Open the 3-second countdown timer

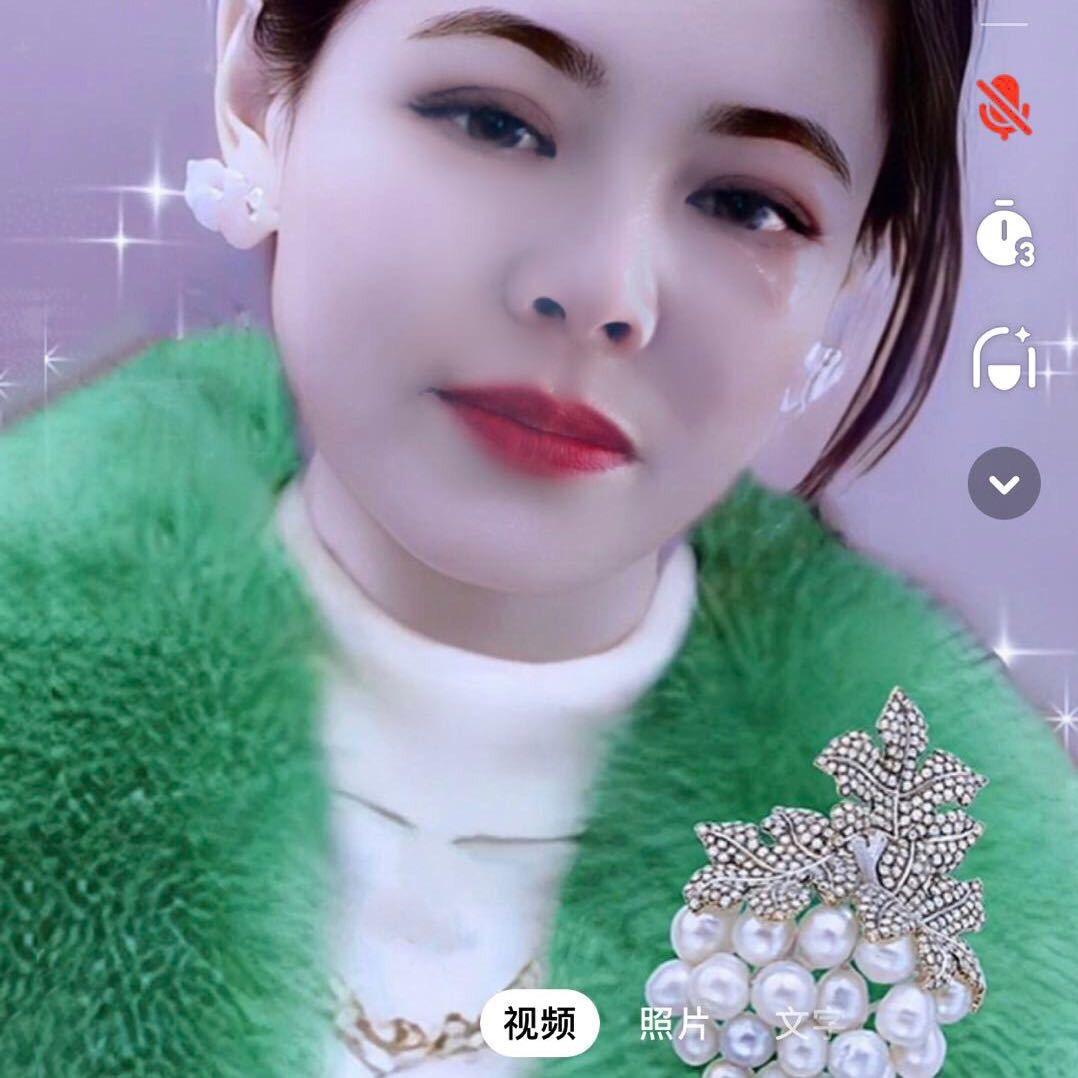pyautogui.click(x=1003, y=234)
